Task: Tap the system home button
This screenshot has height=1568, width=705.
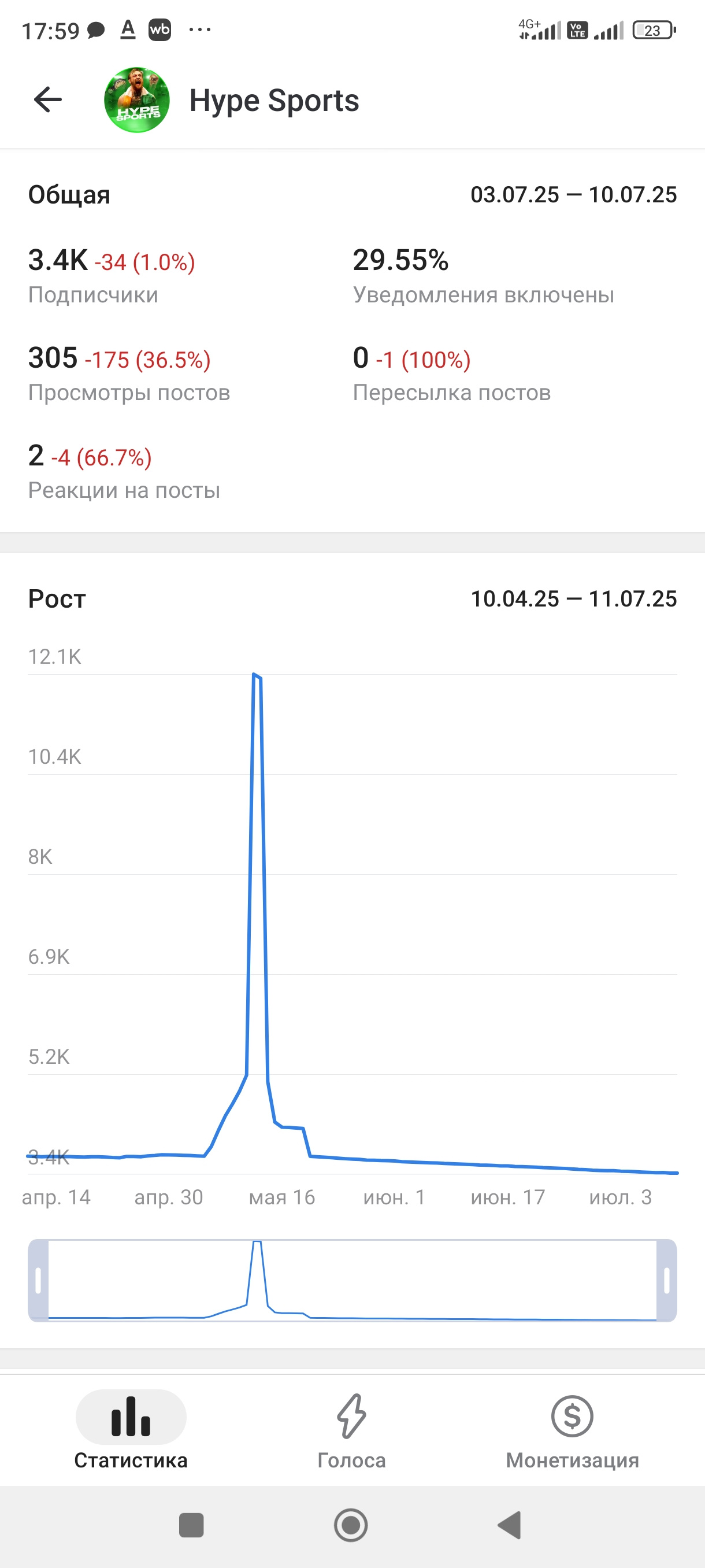Action: click(x=351, y=1525)
